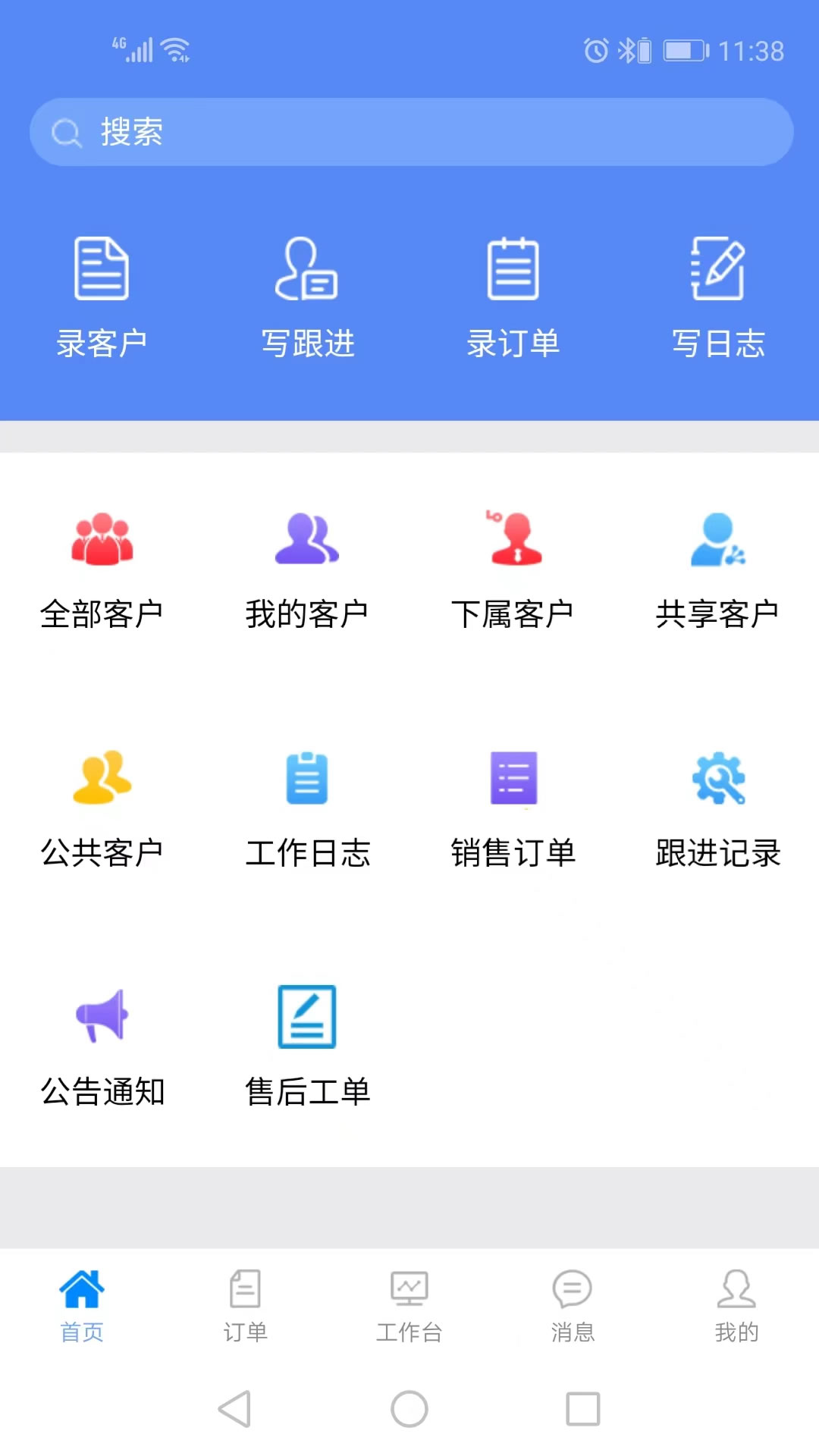Go to the 我的 (Profile) tab
Viewport: 819px width, 1456px height.
737,1304
